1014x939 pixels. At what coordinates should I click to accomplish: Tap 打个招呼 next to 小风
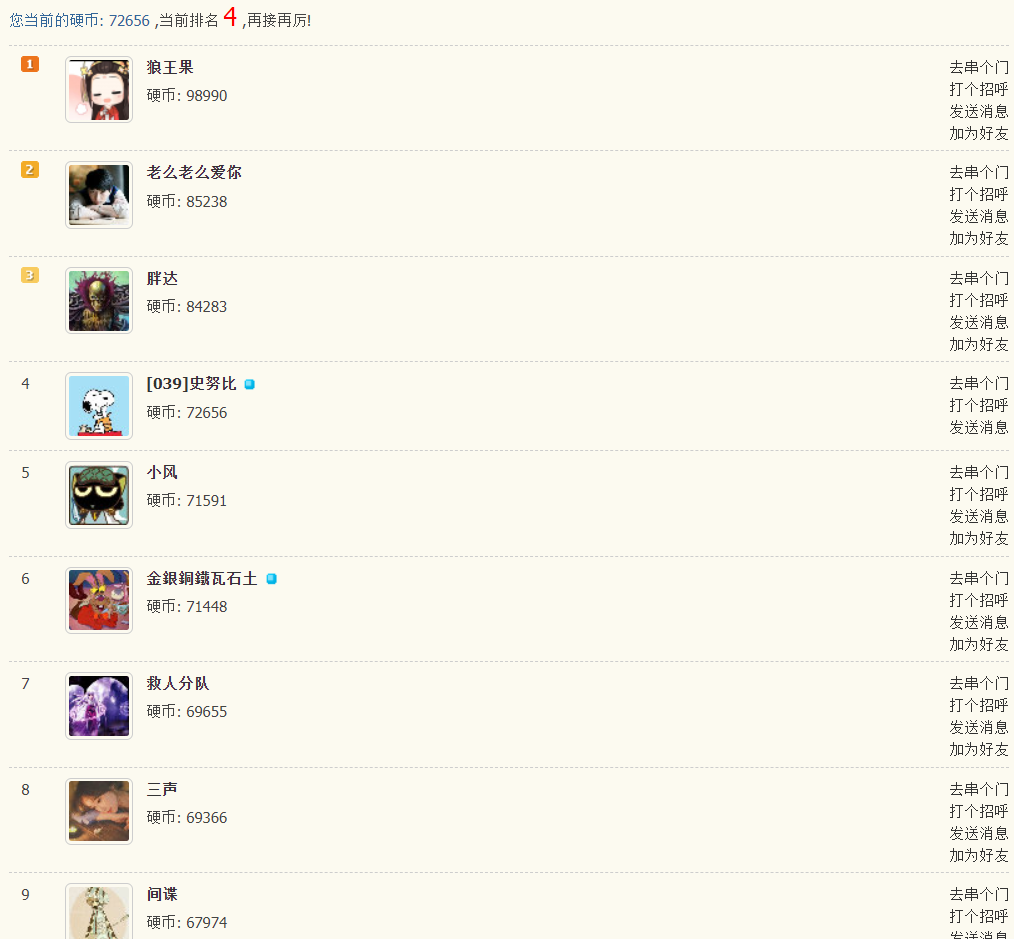pos(978,494)
